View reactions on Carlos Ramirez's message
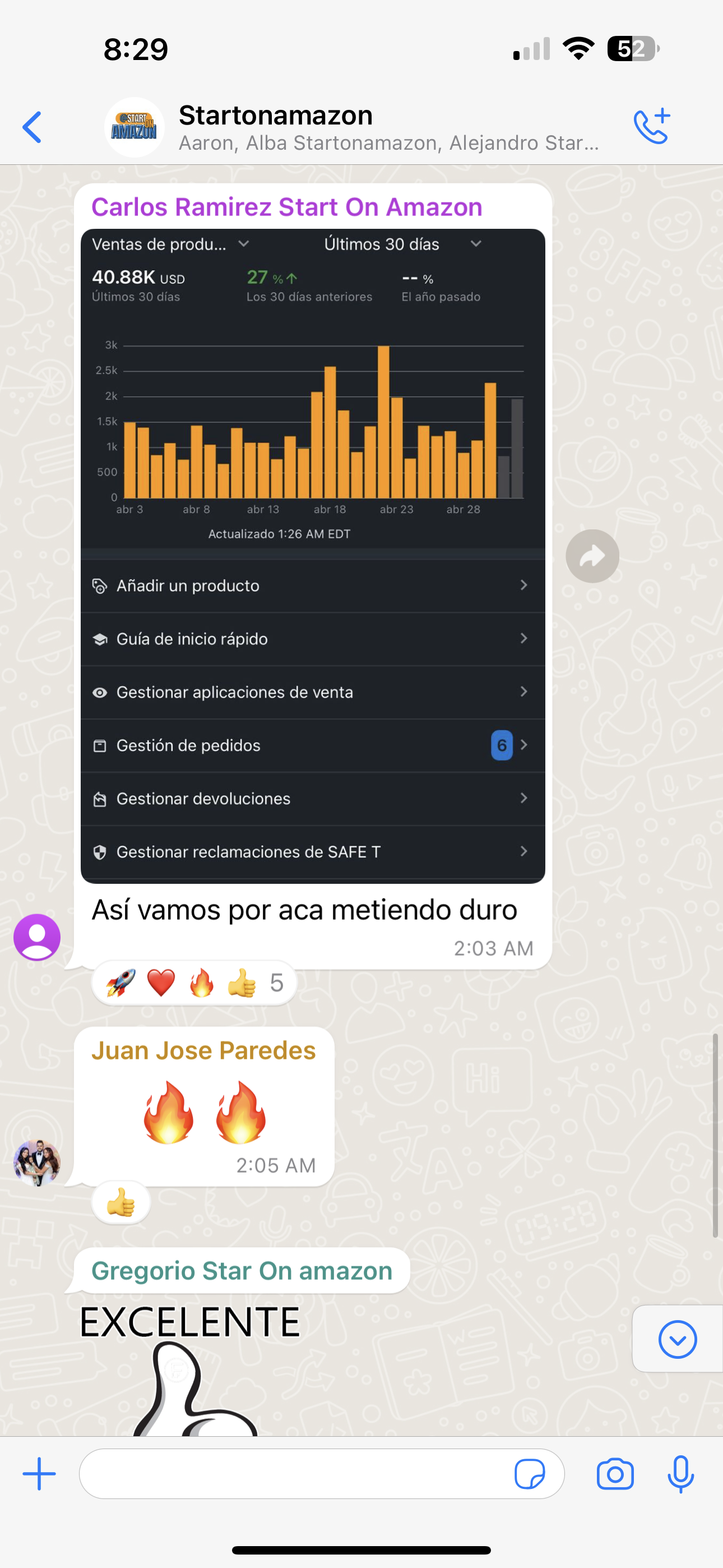This screenshot has height=1568, width=723. pos(194,983)
